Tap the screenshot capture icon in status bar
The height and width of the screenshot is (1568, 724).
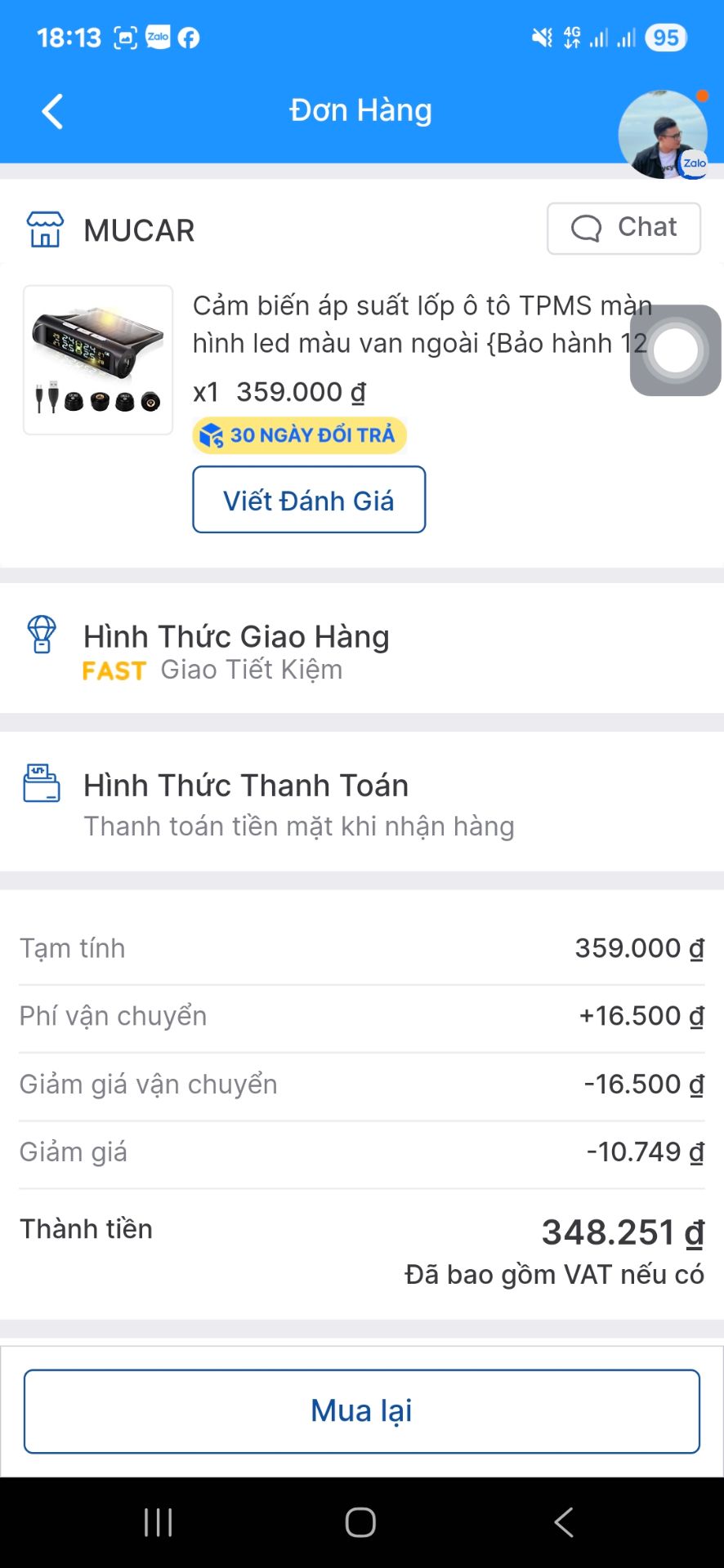124,37
